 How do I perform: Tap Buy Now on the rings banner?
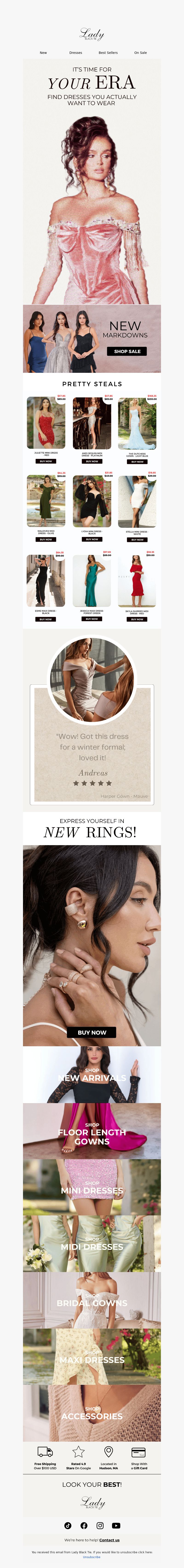point(92,1032)
